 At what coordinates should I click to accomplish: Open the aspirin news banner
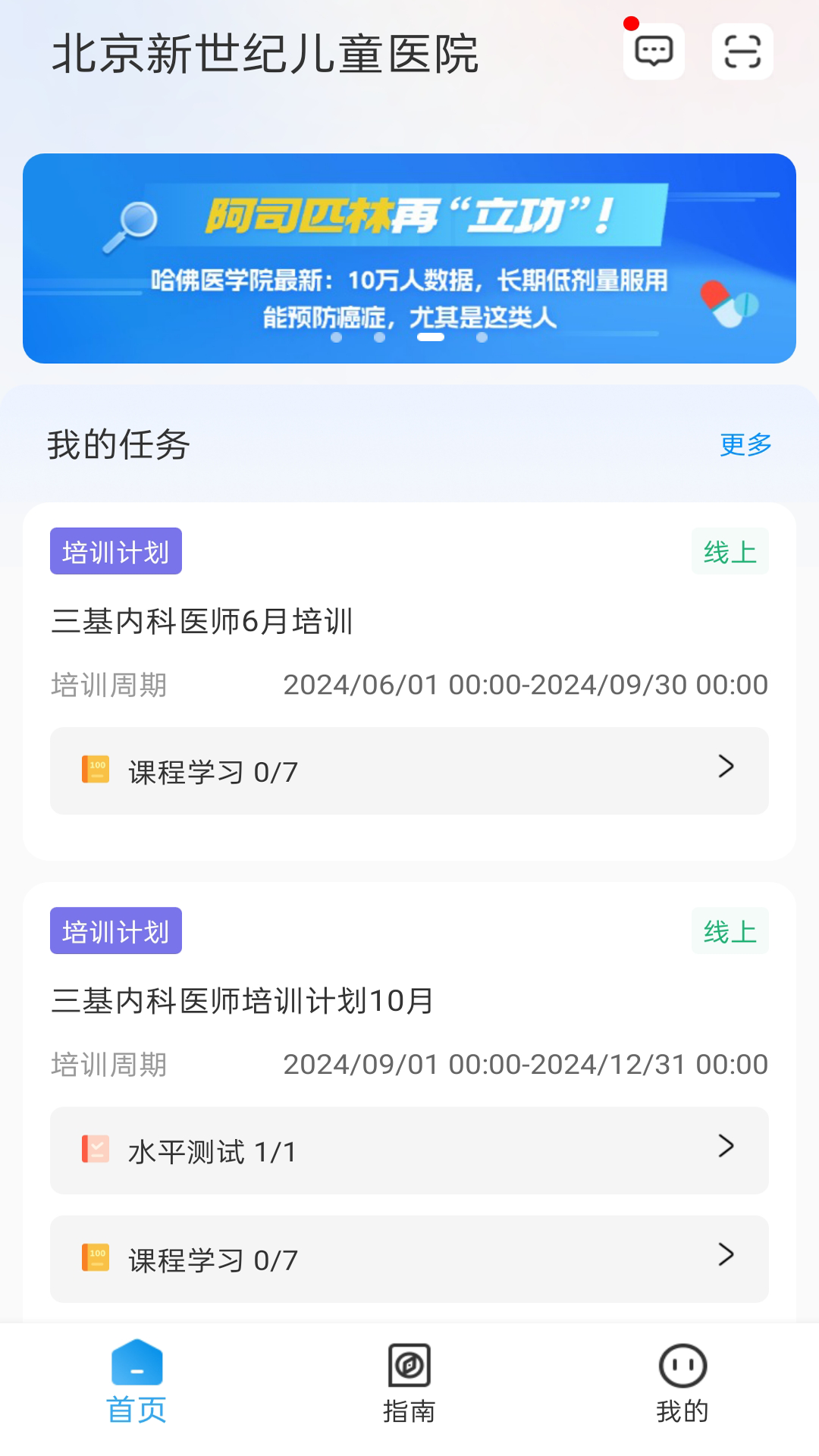point(409,256)
